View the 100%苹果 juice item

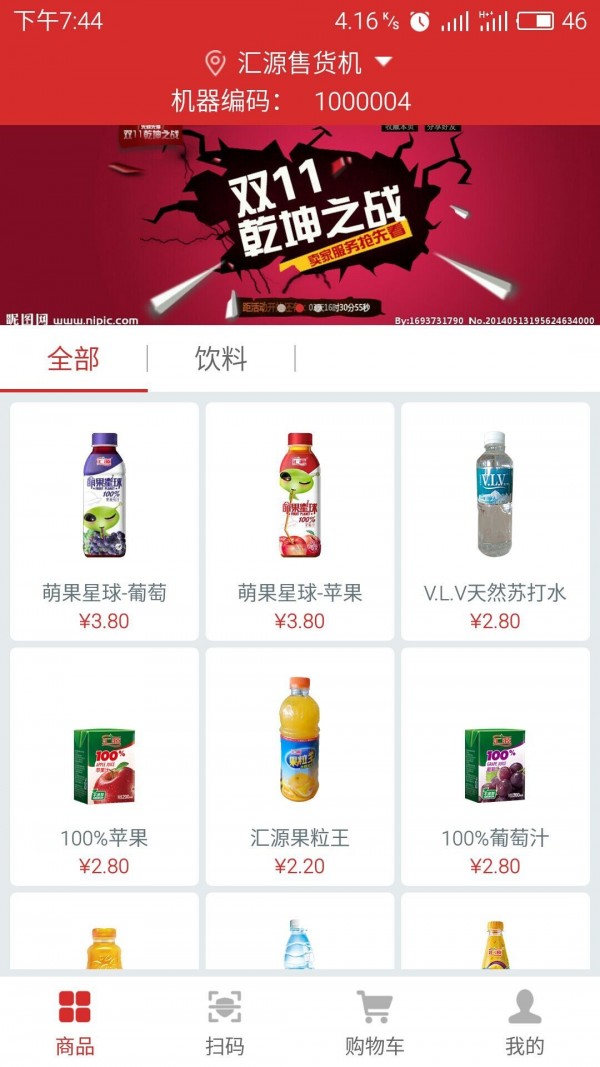[x=104, y=767]
